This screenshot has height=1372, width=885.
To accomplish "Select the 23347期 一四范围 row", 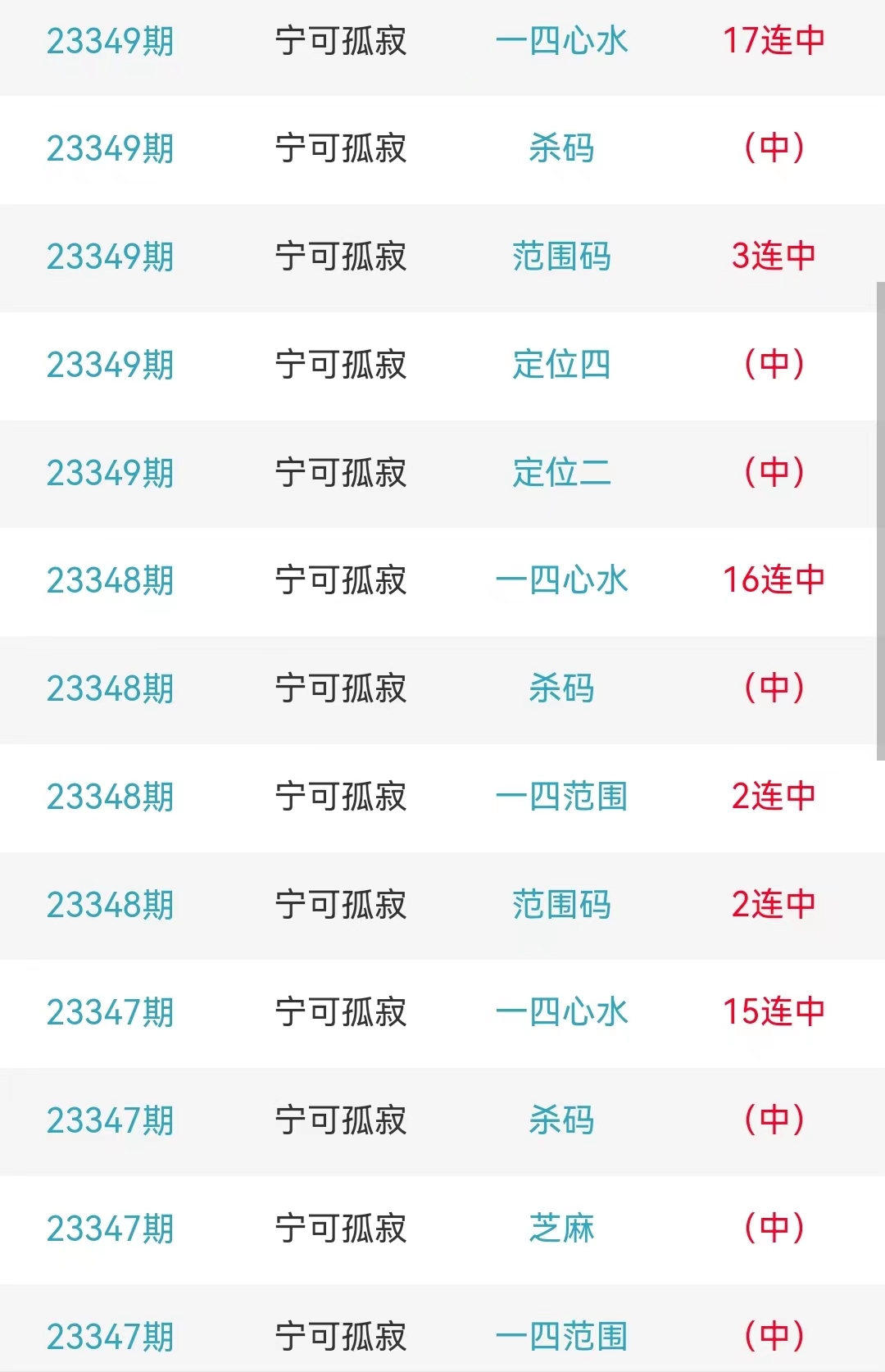I will pos(561,1336).
